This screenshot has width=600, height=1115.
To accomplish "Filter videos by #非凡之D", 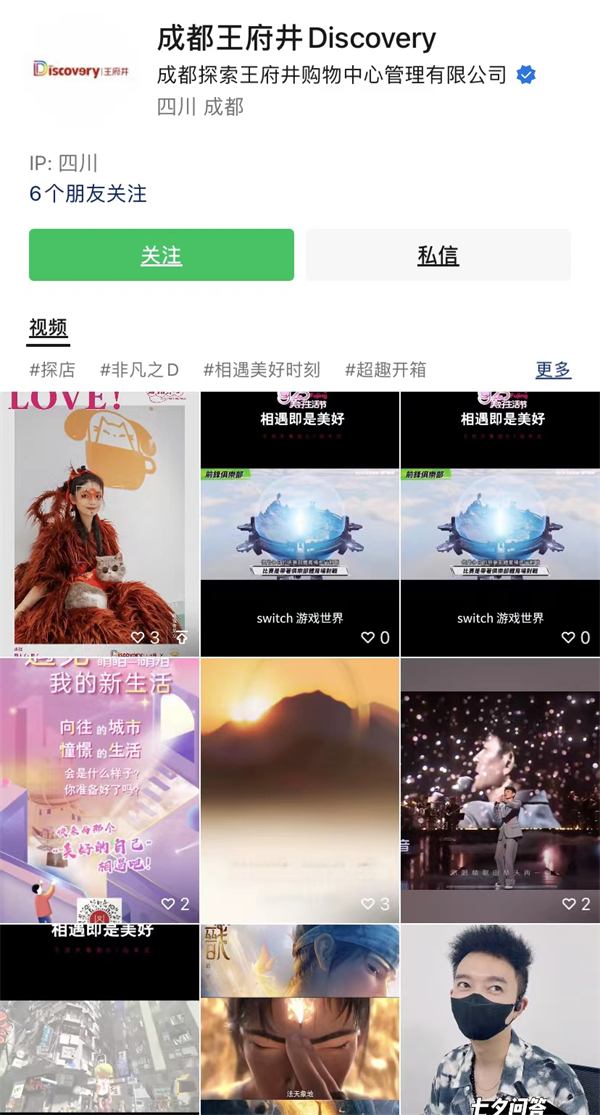I will click(139, 370).
